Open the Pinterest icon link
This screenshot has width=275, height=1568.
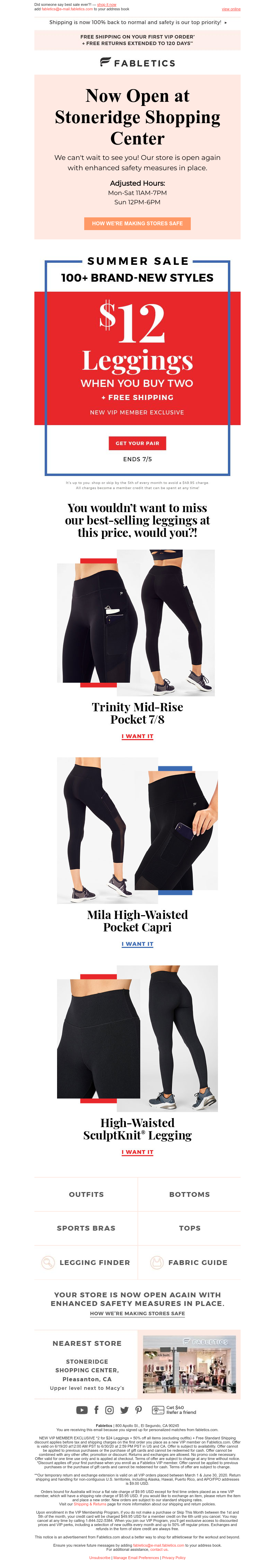138,1410
